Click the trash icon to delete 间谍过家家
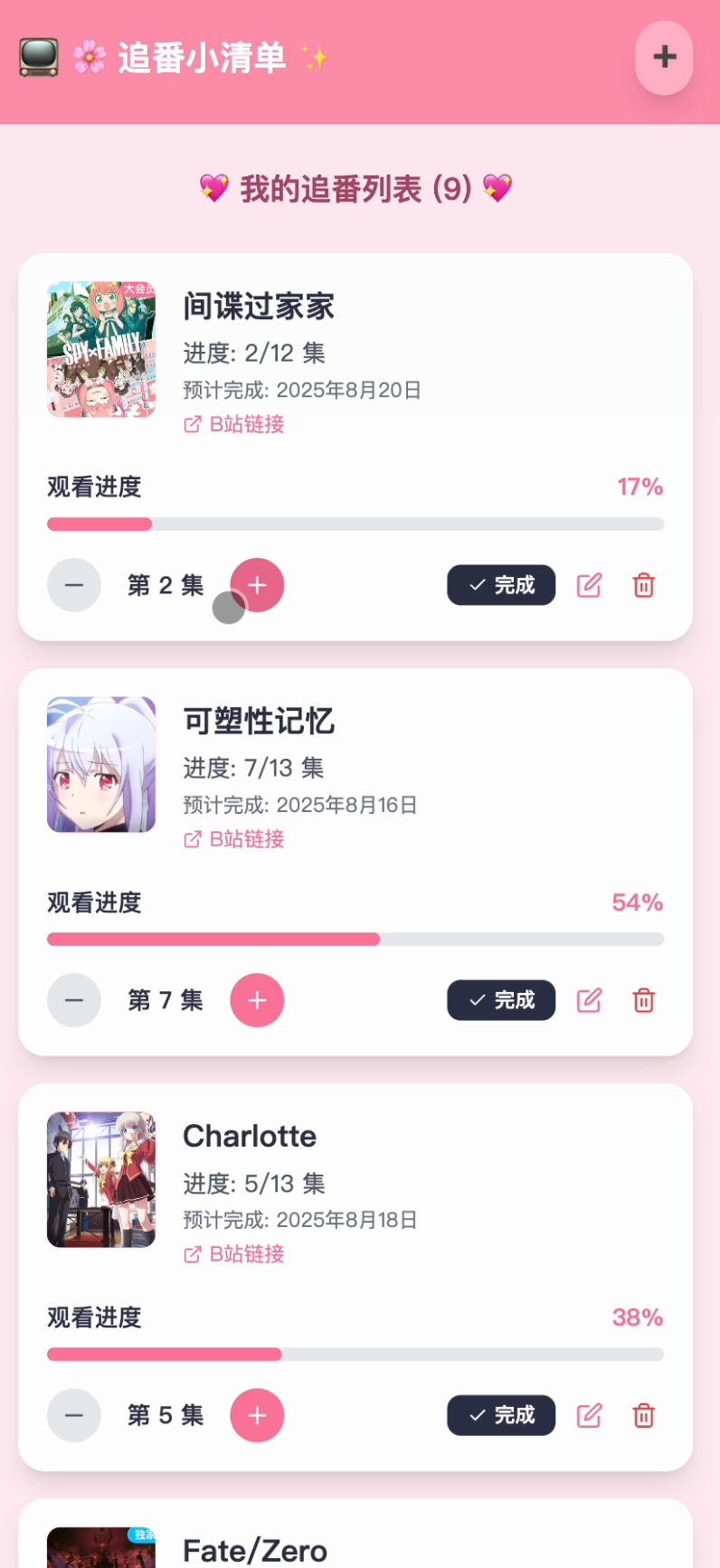This screenshot has height=1568, width=720. [x=643, y=585]
